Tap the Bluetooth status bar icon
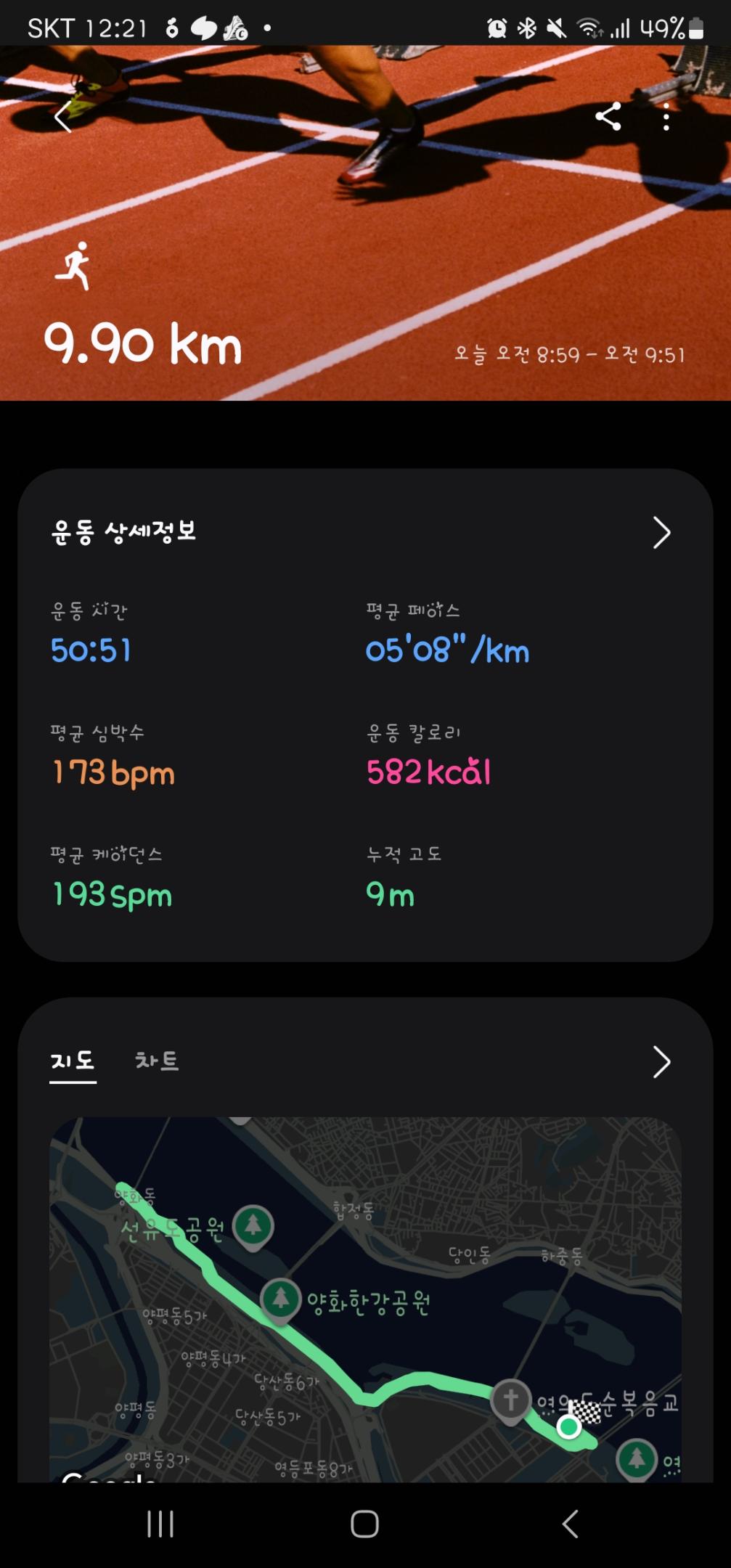 point(526,28)
